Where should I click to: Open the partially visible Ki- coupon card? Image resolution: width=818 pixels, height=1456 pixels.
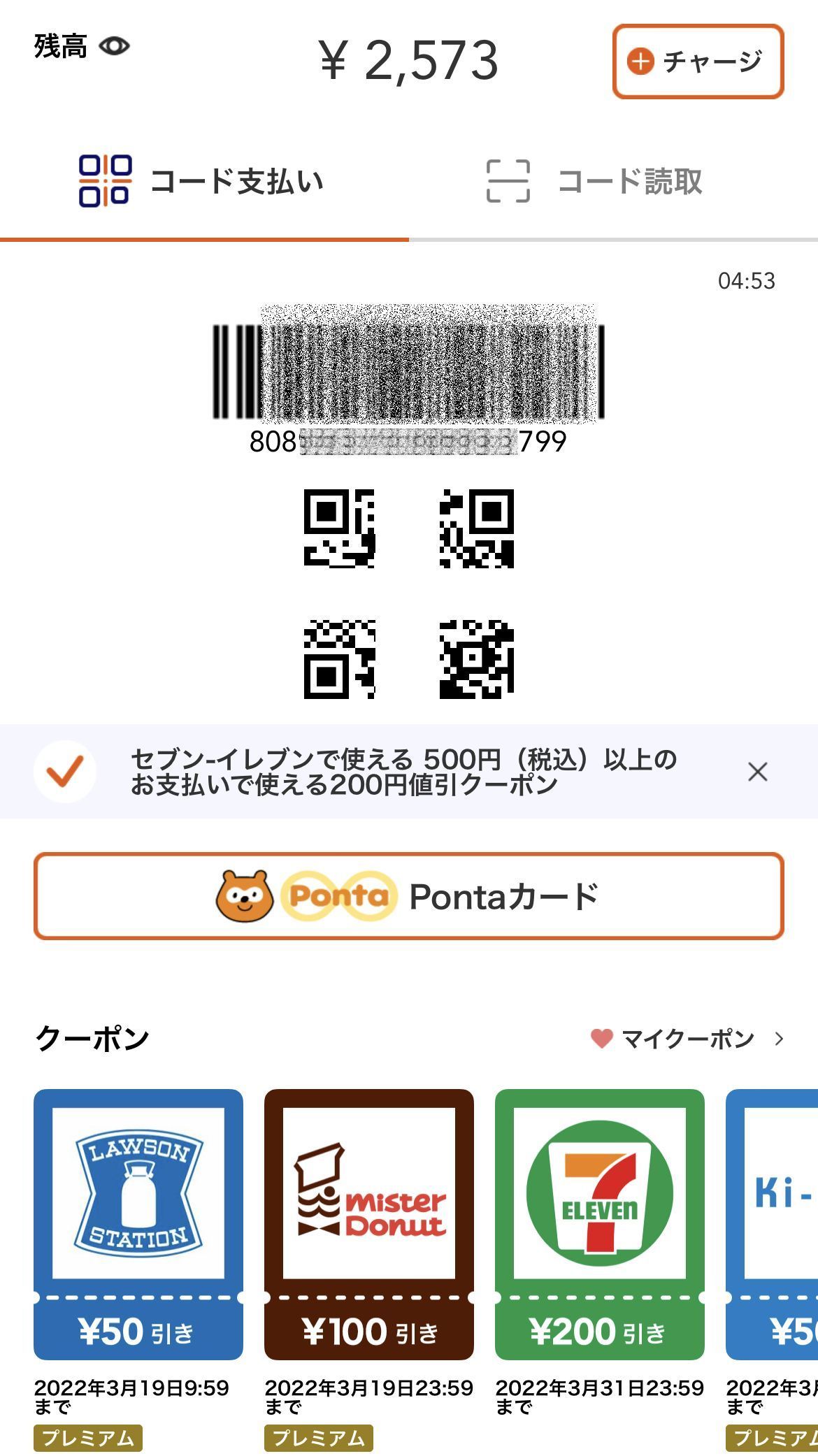[772, 1224]
